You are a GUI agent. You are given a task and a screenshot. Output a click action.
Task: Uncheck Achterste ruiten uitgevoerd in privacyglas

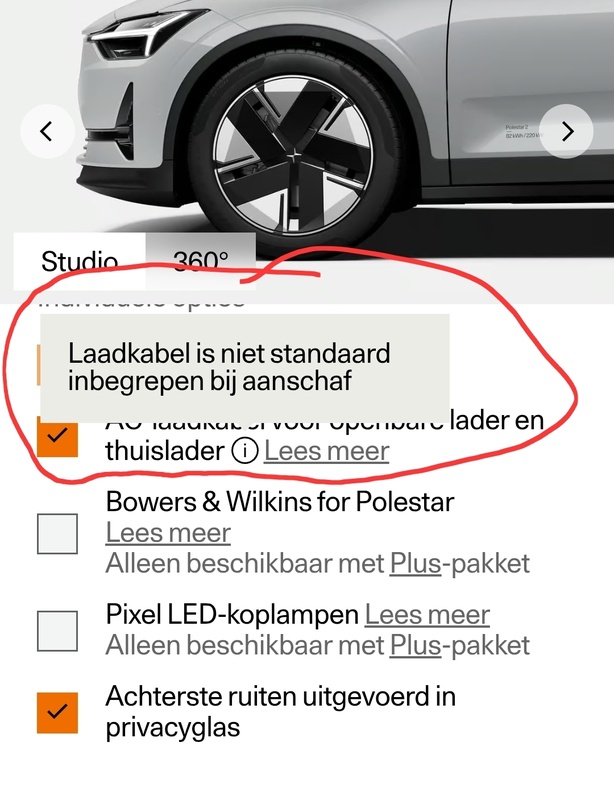(57, 711)
